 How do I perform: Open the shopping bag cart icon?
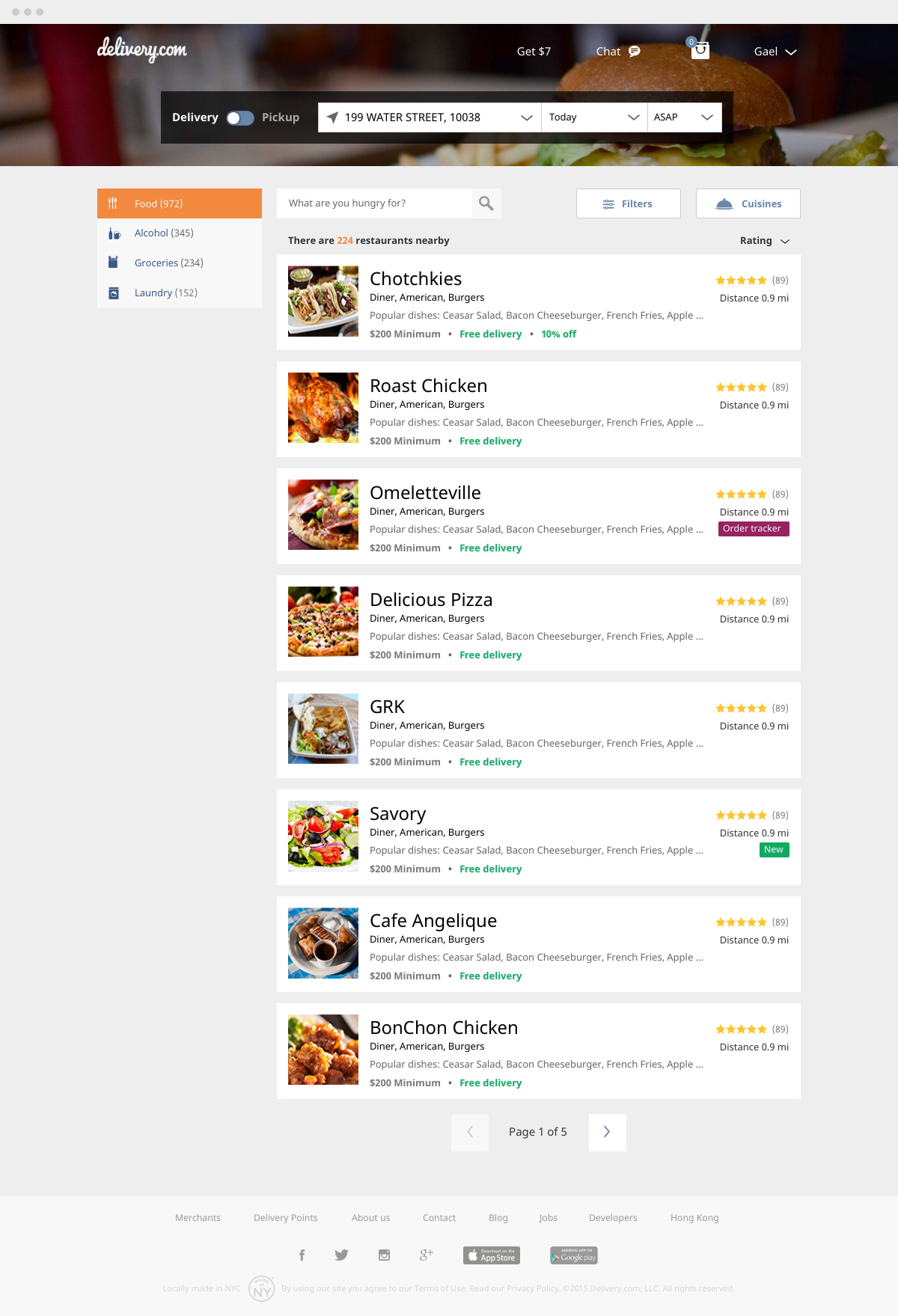click(700, 50)
